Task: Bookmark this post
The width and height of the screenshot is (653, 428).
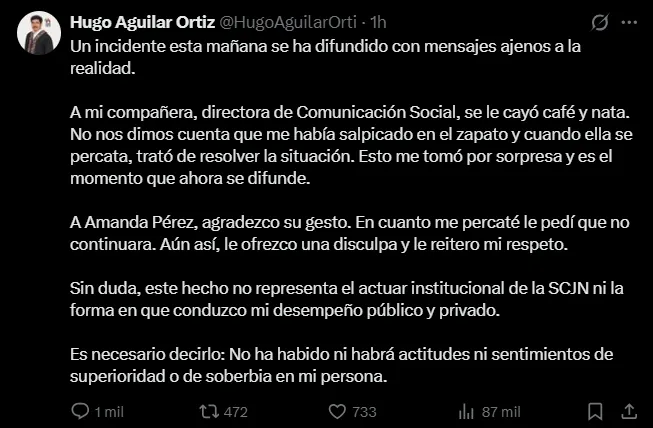Action: (x=596, y=411)
